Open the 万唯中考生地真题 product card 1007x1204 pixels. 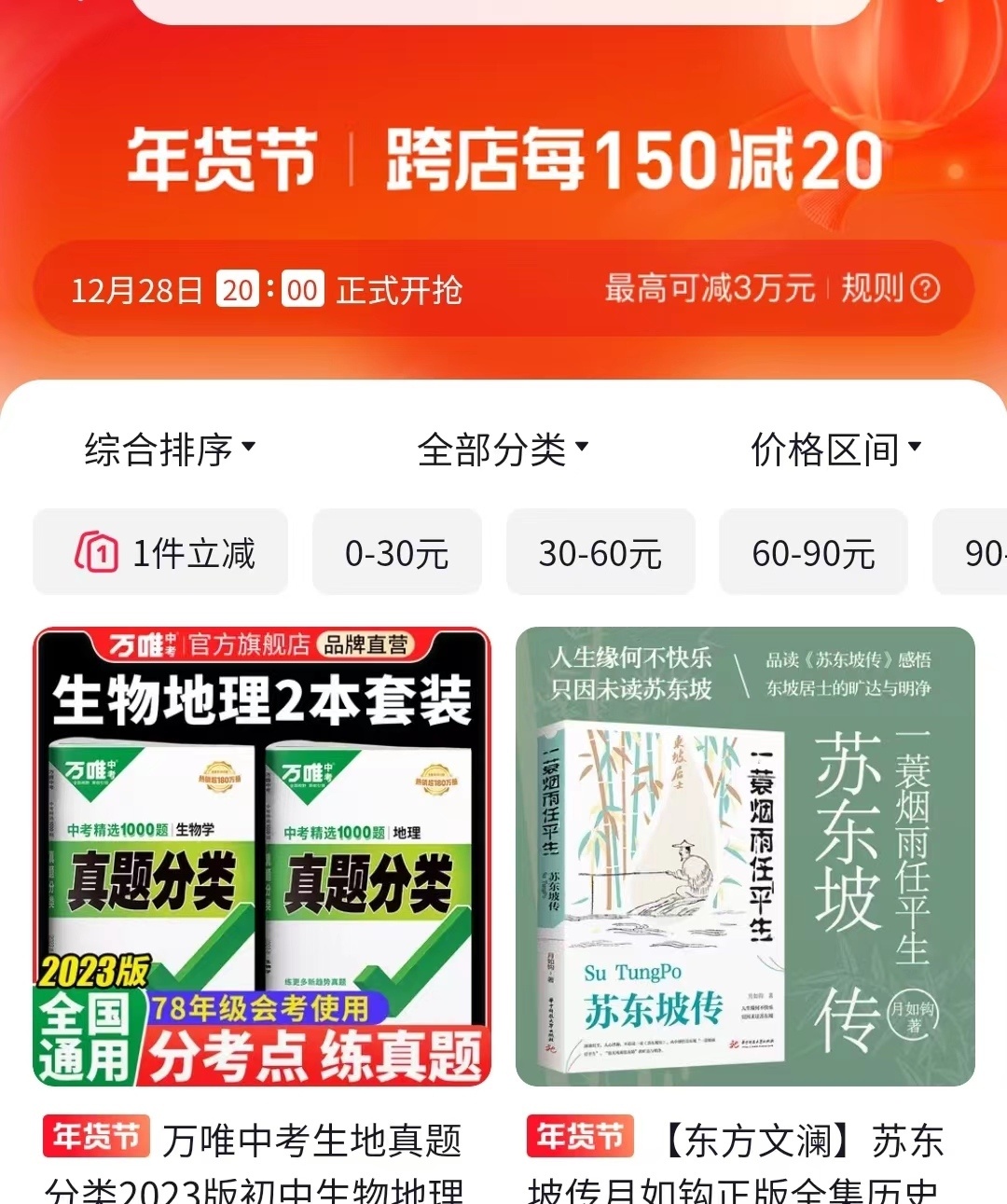[x=262, y=856]
